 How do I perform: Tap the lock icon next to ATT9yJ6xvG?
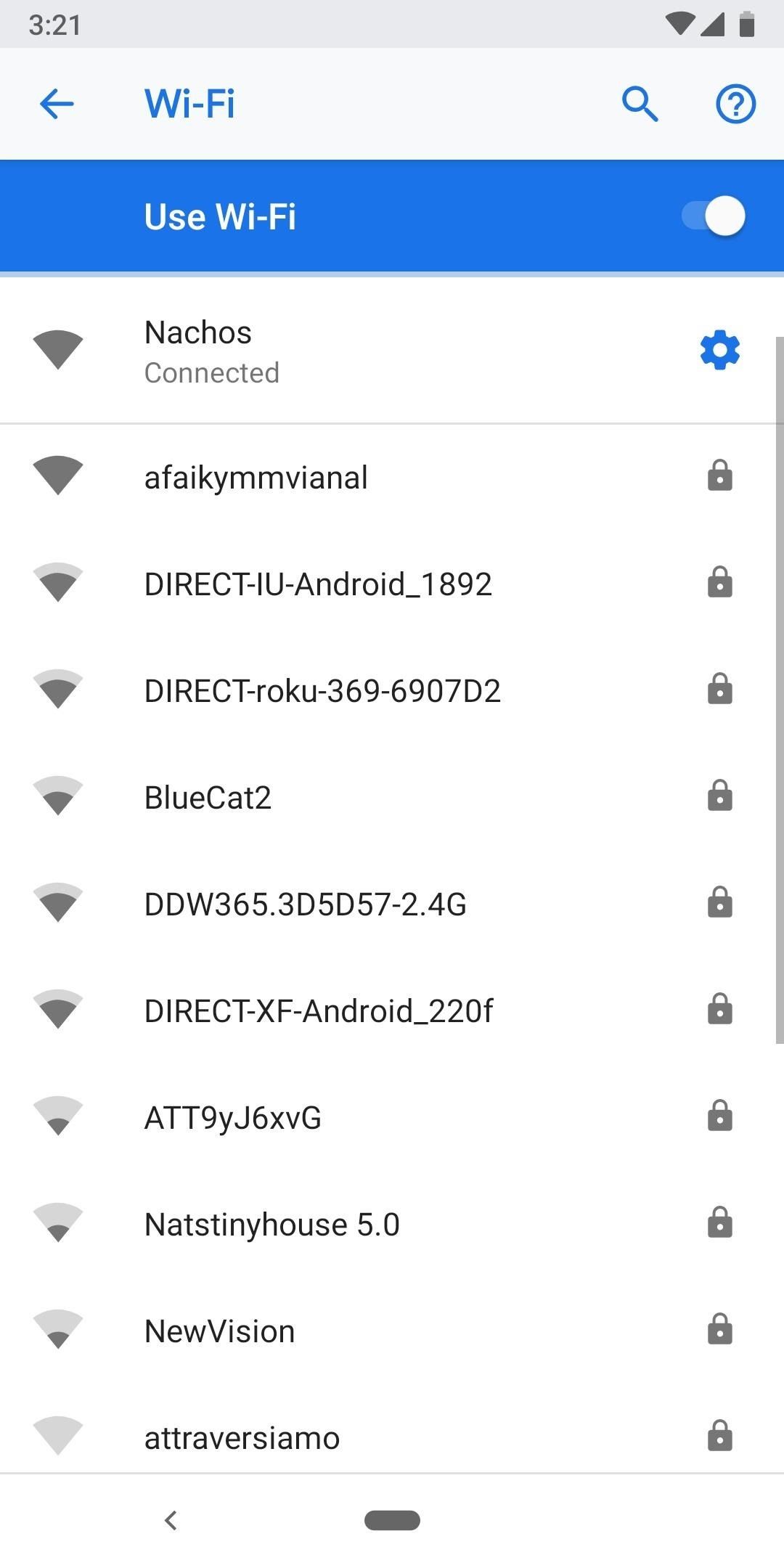coord(719,1116)
